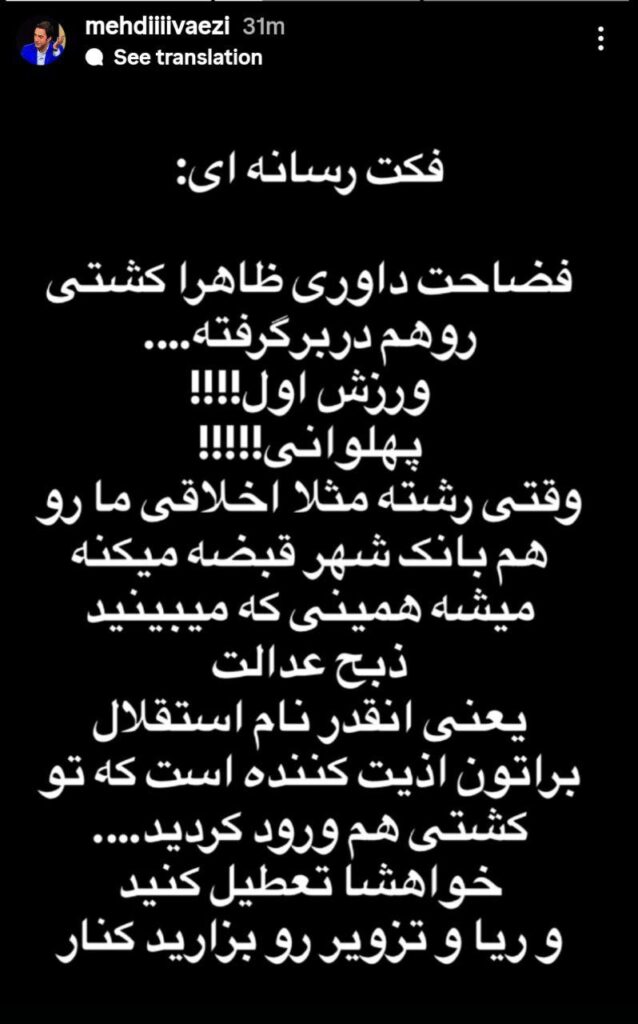Image resolution: width=638 pixels, height=1024 pixels.
Task: Open the three-dot overflow menu
Action: [600, 40]
